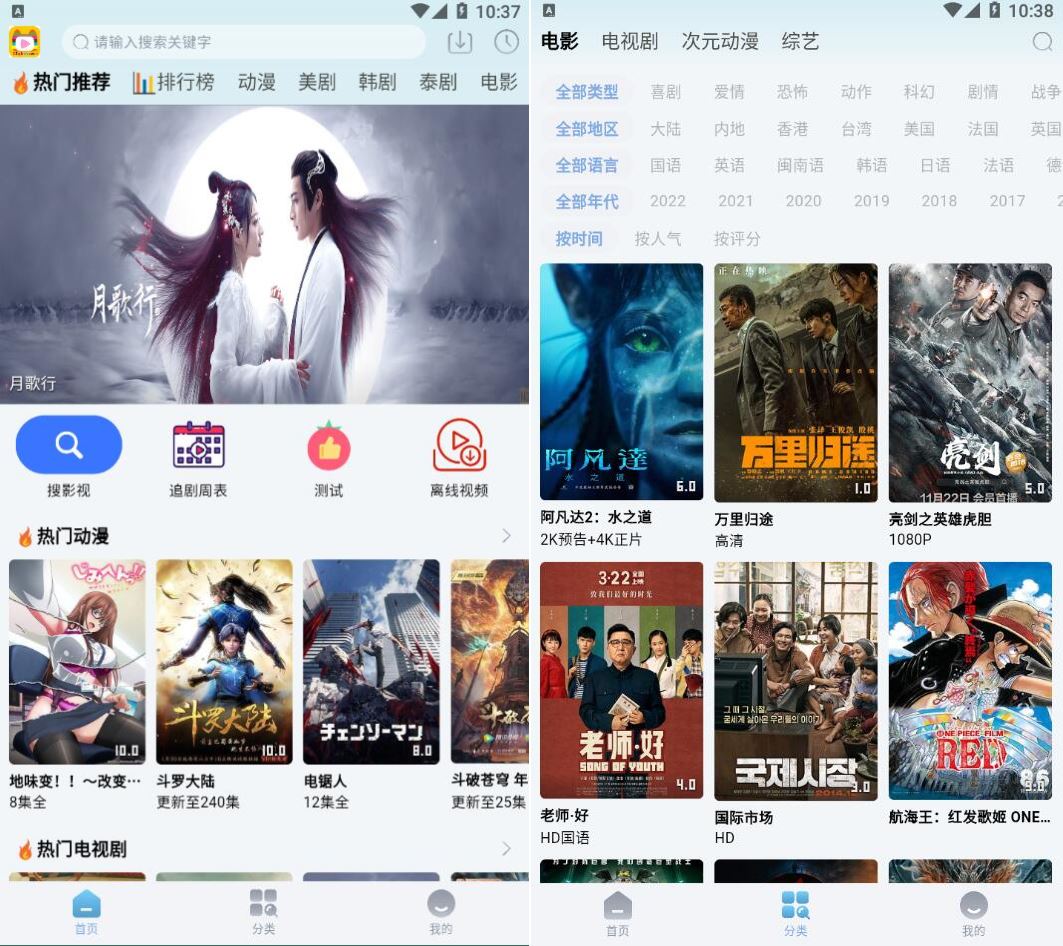The width and height of the screenshot is (1063, 946).
Task: Expand the 热门动漫 section arrow
Action: point(506,537)
